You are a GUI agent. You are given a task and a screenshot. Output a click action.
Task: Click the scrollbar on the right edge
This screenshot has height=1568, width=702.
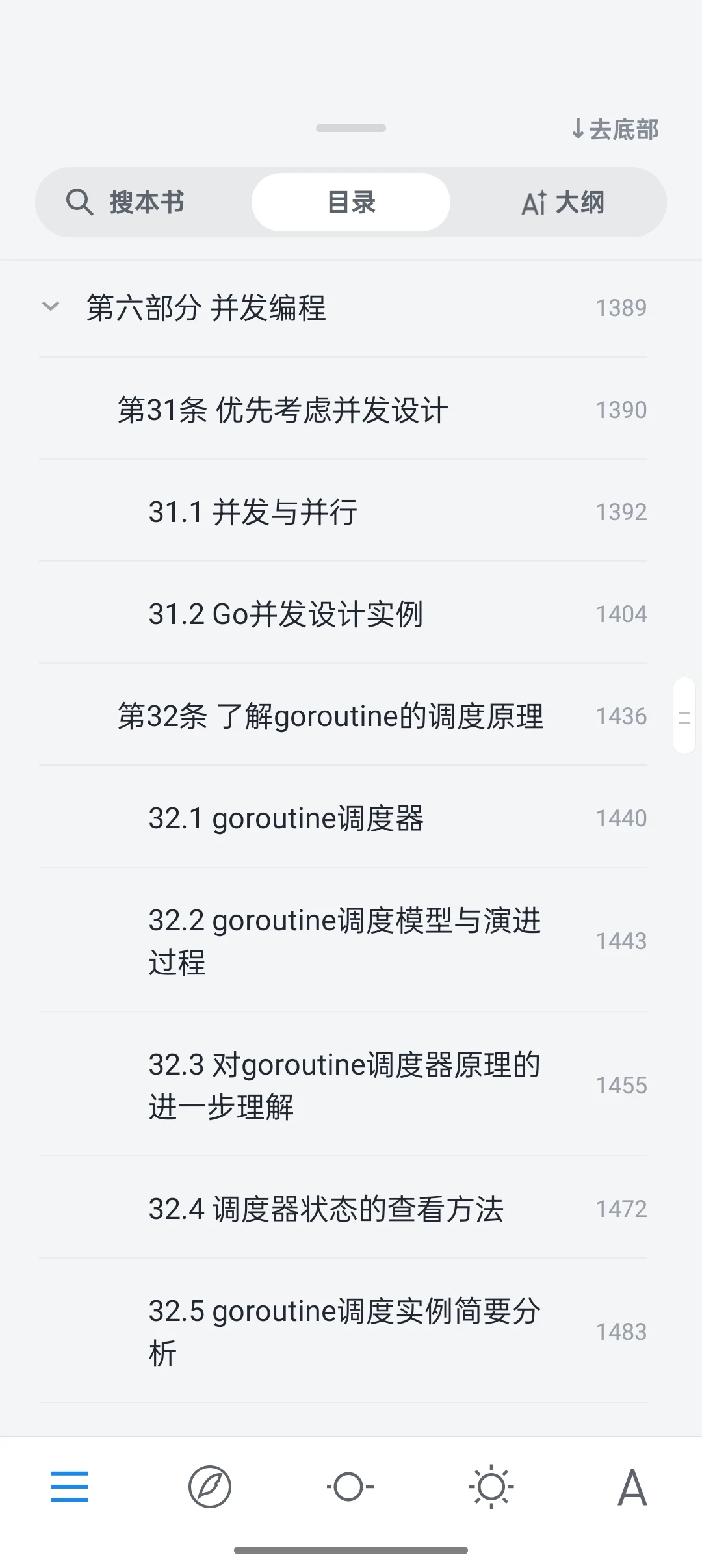pos(682,715)
